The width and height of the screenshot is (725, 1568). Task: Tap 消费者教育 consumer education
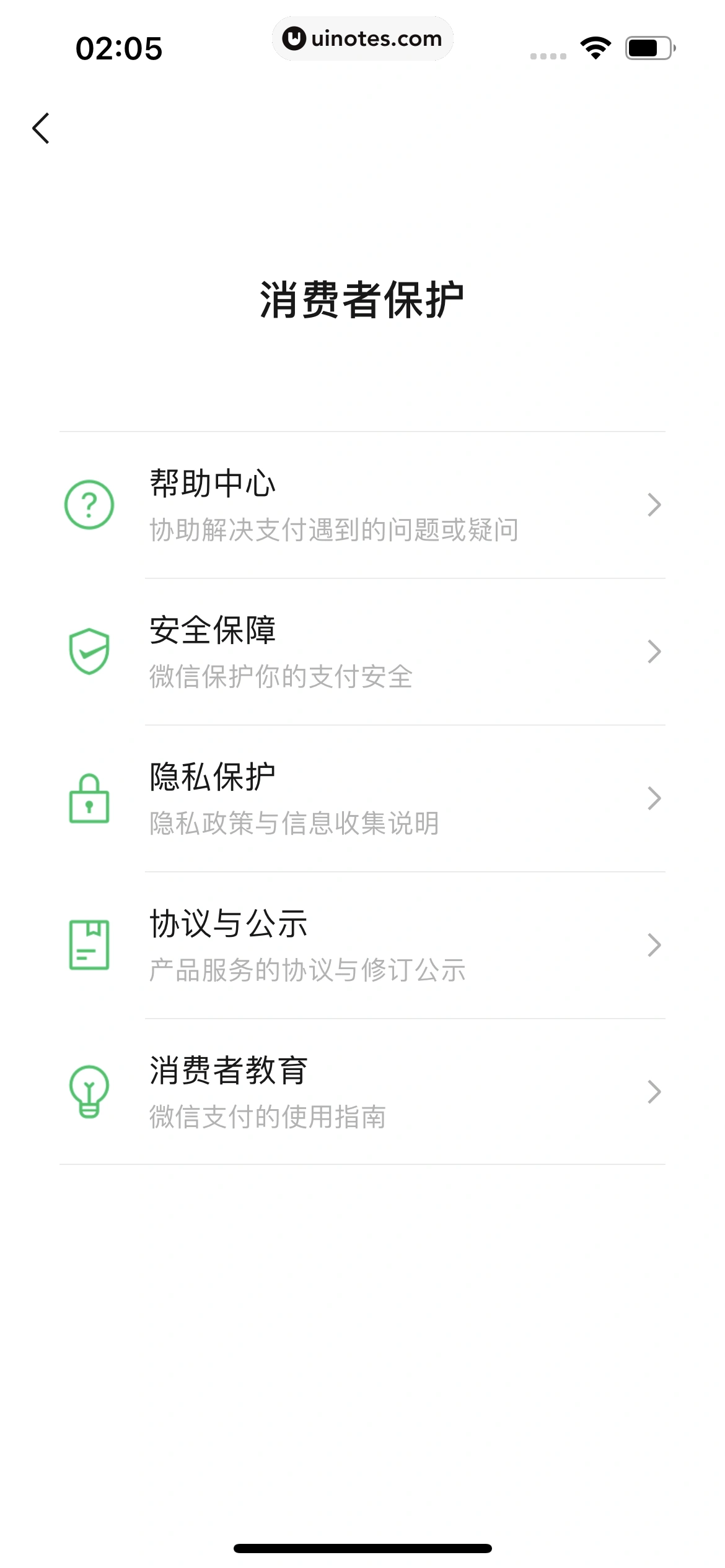click(362, 1092)
